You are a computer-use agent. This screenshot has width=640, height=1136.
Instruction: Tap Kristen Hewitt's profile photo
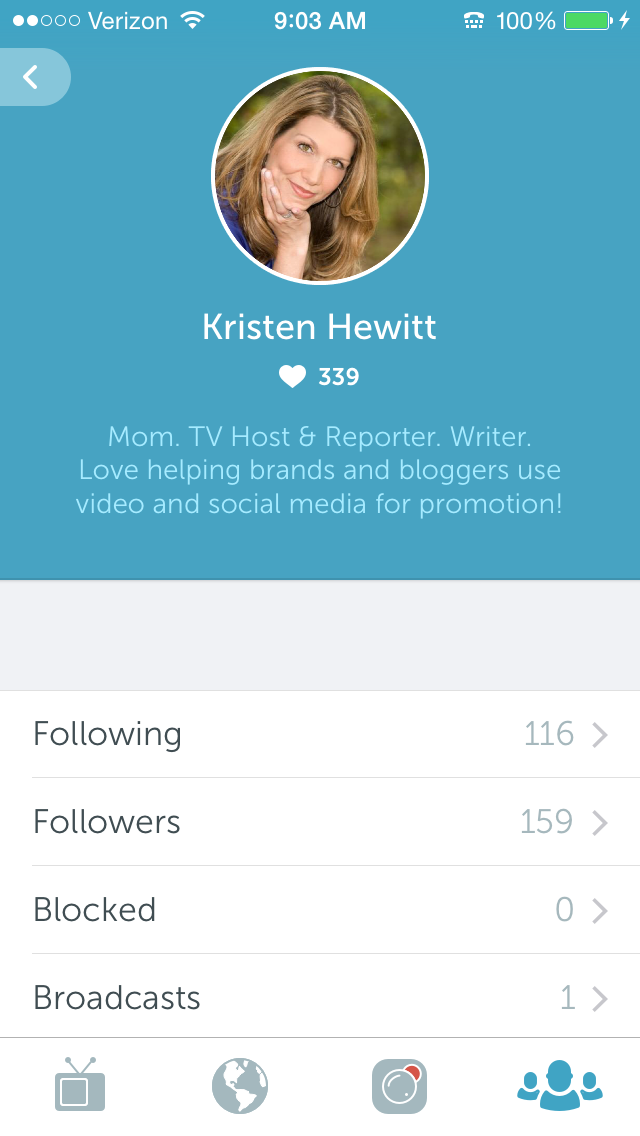point(320,176)
